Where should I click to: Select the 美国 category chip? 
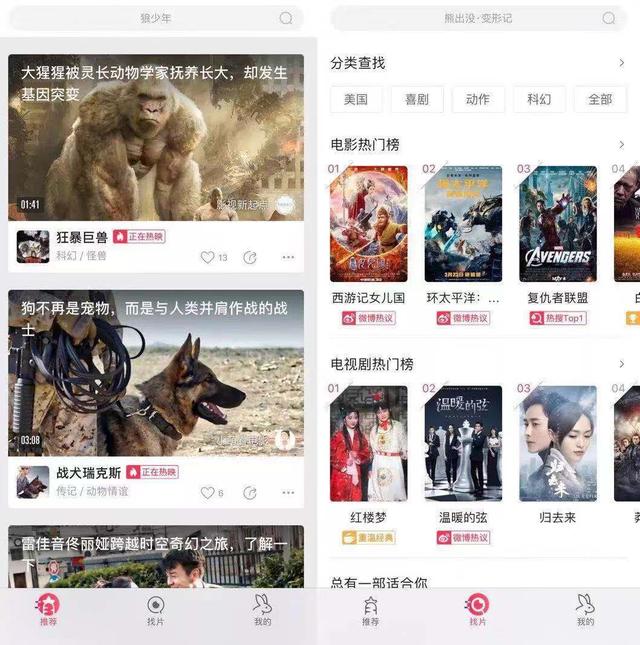pyautogui.click(x=356, y=99)
